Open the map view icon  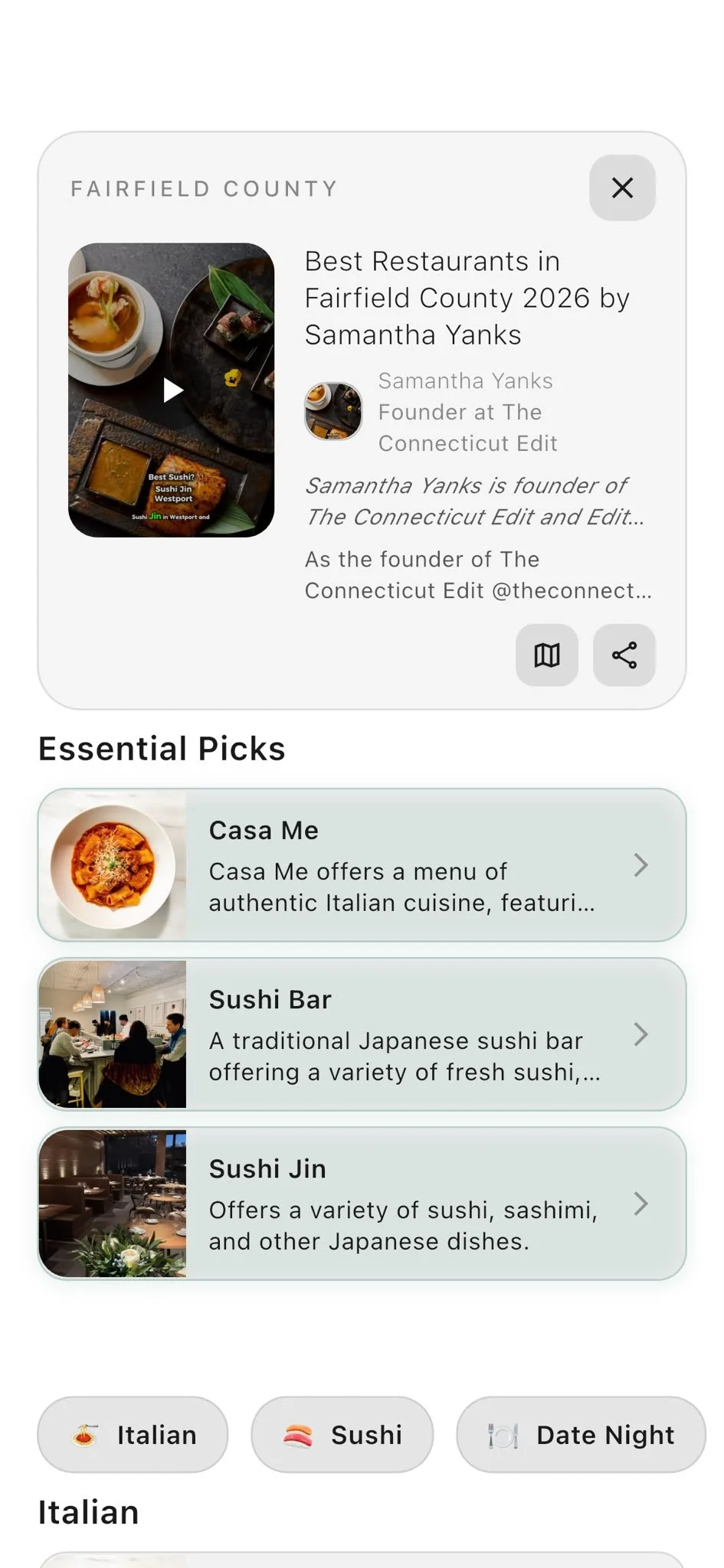547,655
